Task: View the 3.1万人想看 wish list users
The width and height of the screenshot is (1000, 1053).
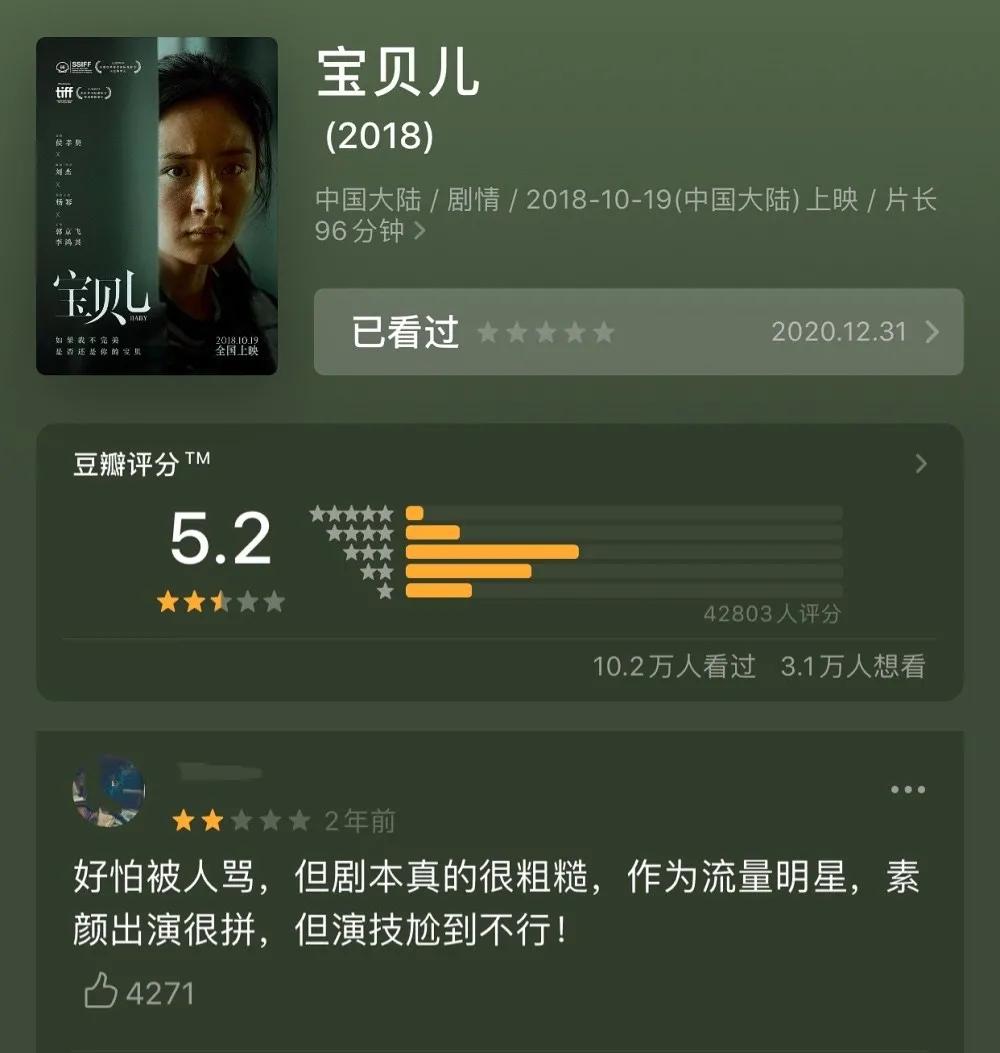Action: [x=853, y=667]
